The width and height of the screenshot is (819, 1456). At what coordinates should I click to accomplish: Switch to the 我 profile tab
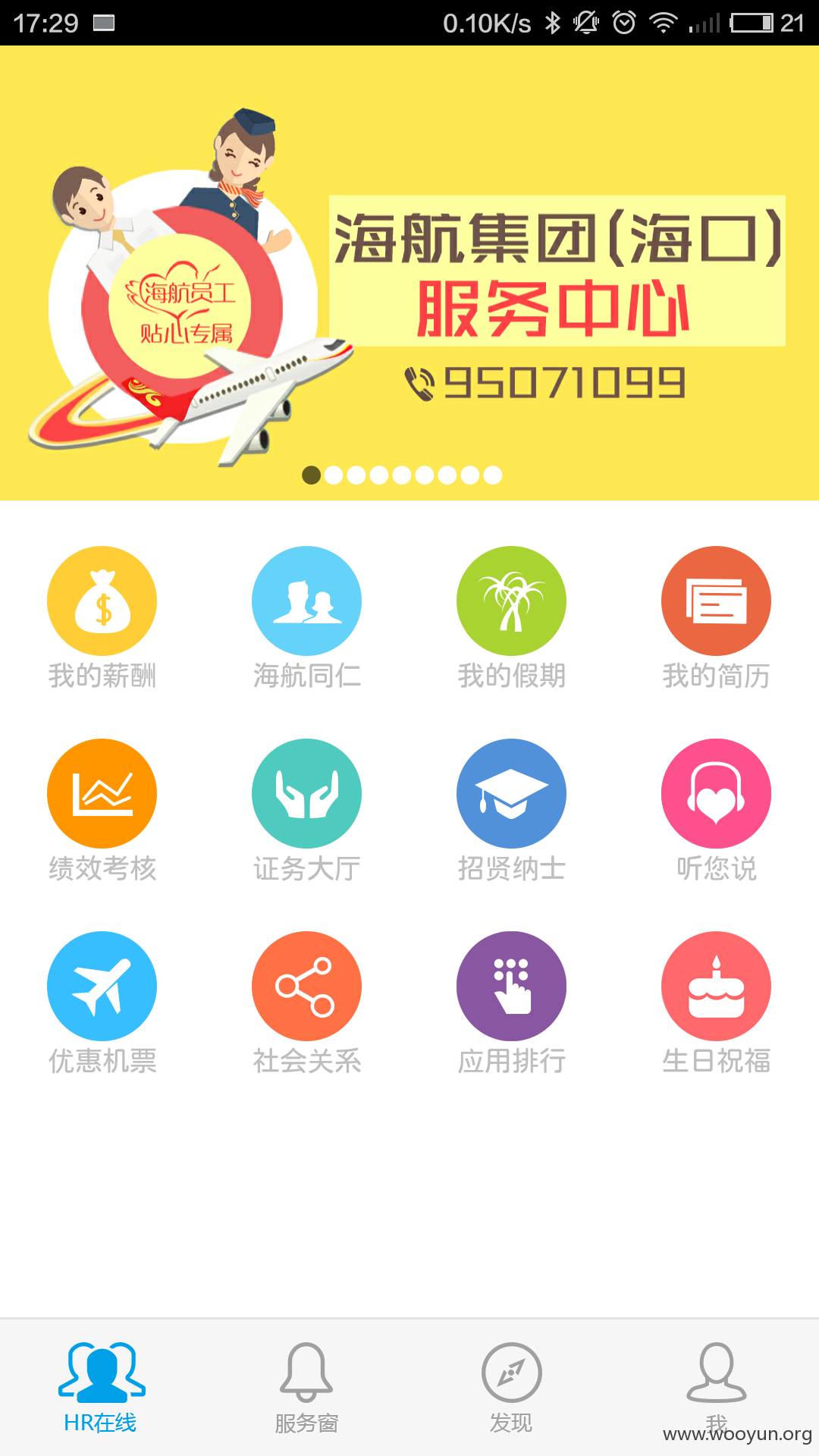(716, 1388)
